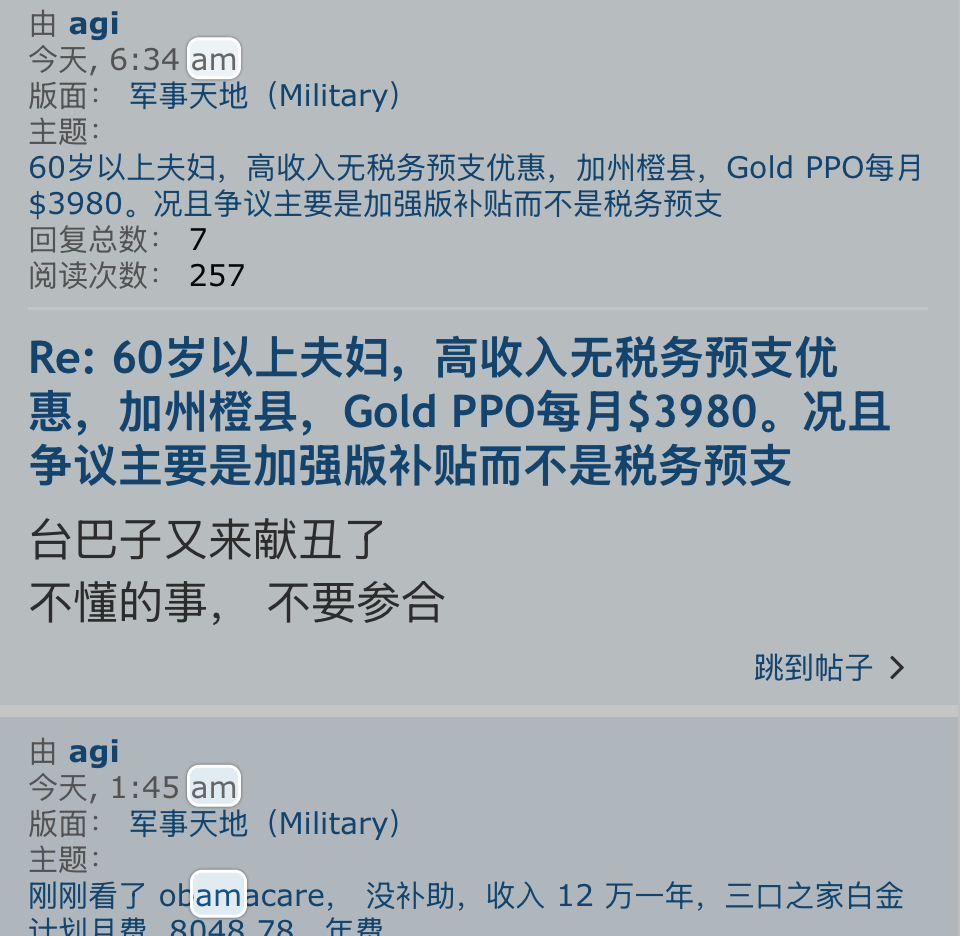Open 军事天地 (Military) board in 6:34 am post

[265, 95]
